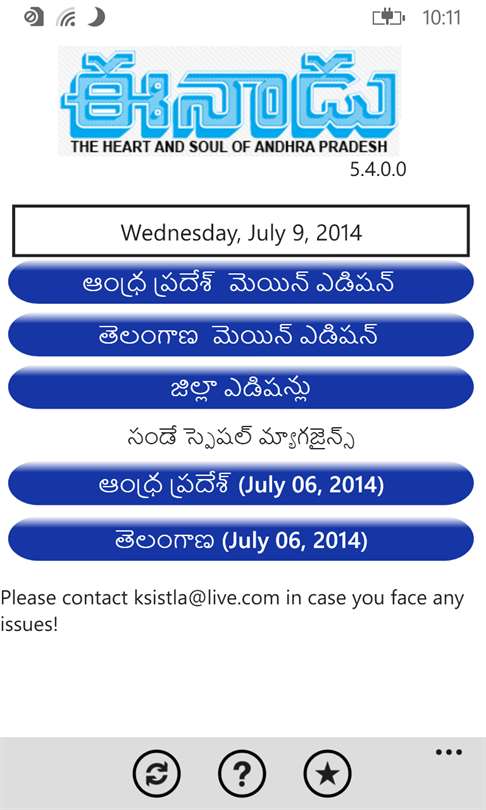Open the help question mark icon
The width and height of the screenshot is (486, 810).
pos(242,774)
